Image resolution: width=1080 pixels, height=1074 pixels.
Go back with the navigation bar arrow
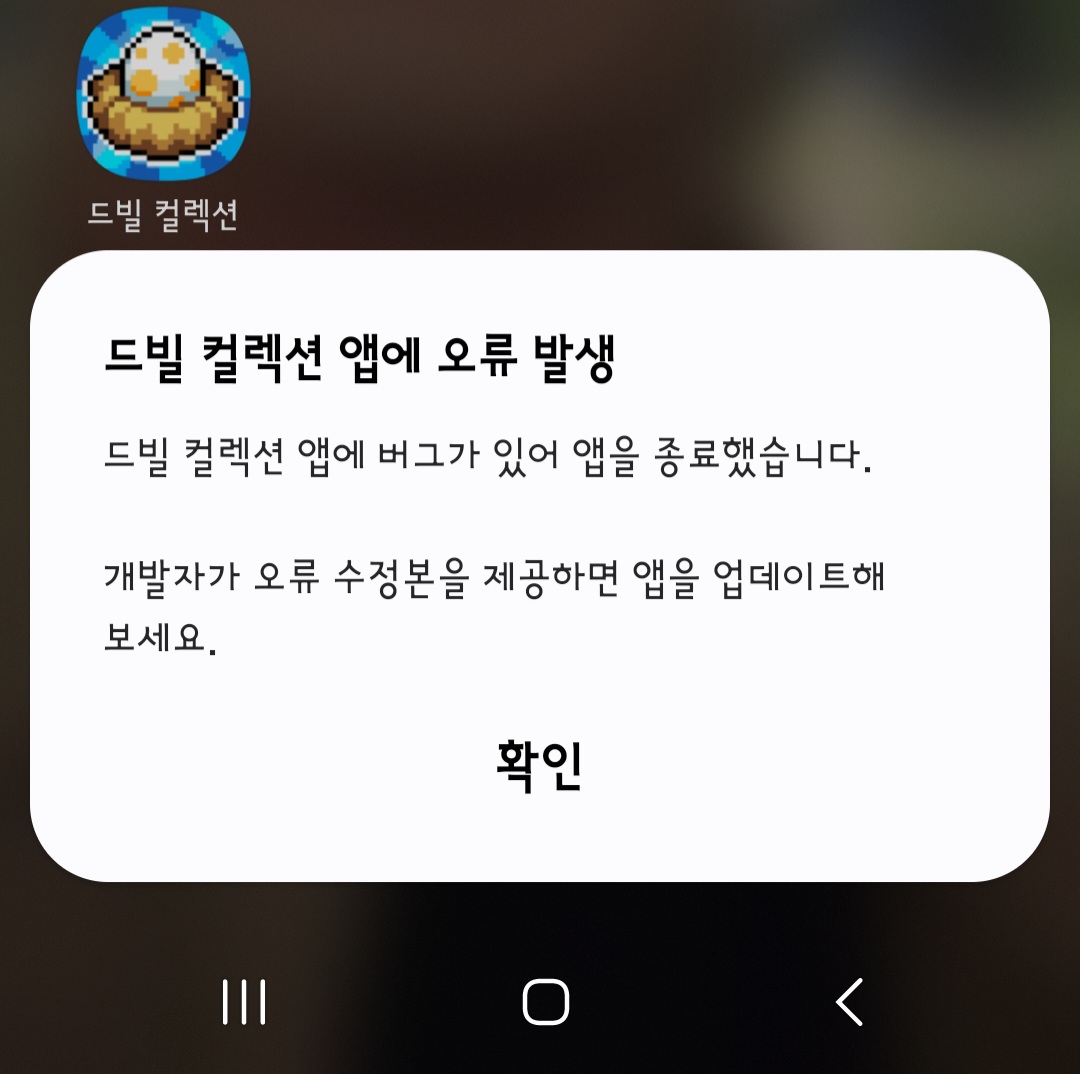click(849, 1002)
